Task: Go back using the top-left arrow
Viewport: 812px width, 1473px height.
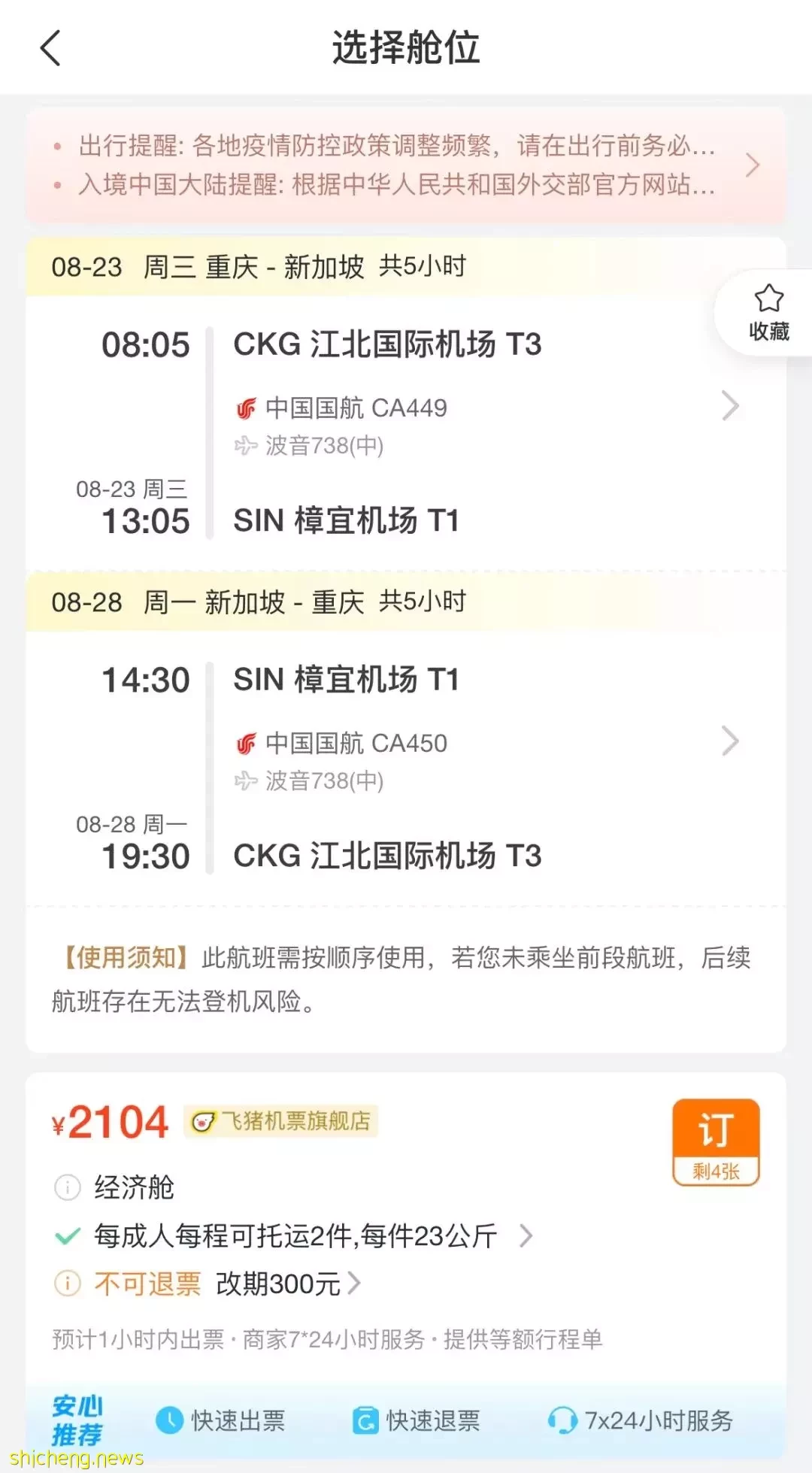Action: (50, 48)
